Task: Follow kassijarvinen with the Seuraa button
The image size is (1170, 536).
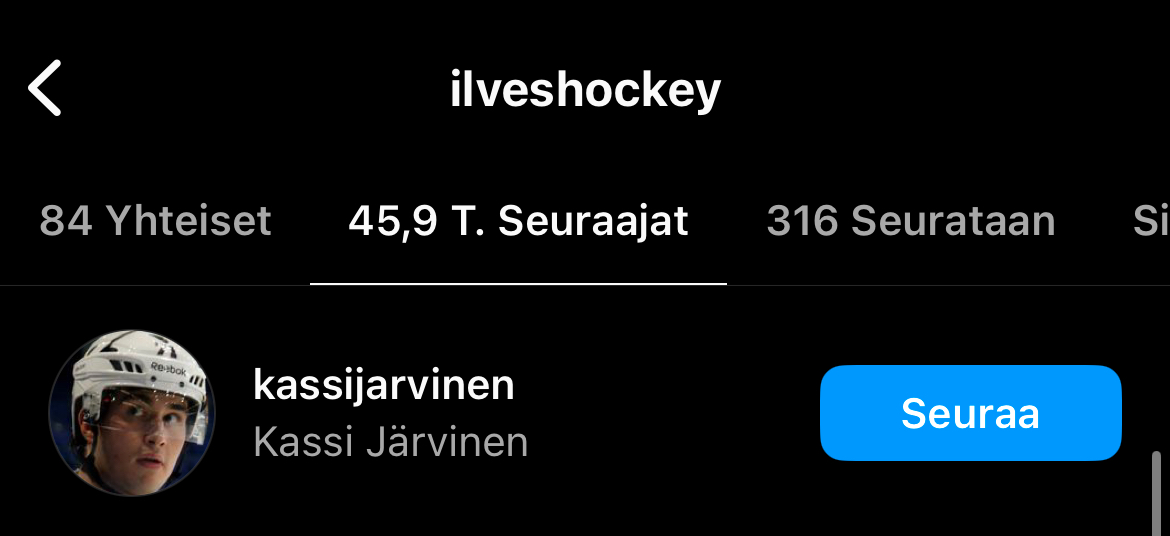Action: [x=970, y=413]
